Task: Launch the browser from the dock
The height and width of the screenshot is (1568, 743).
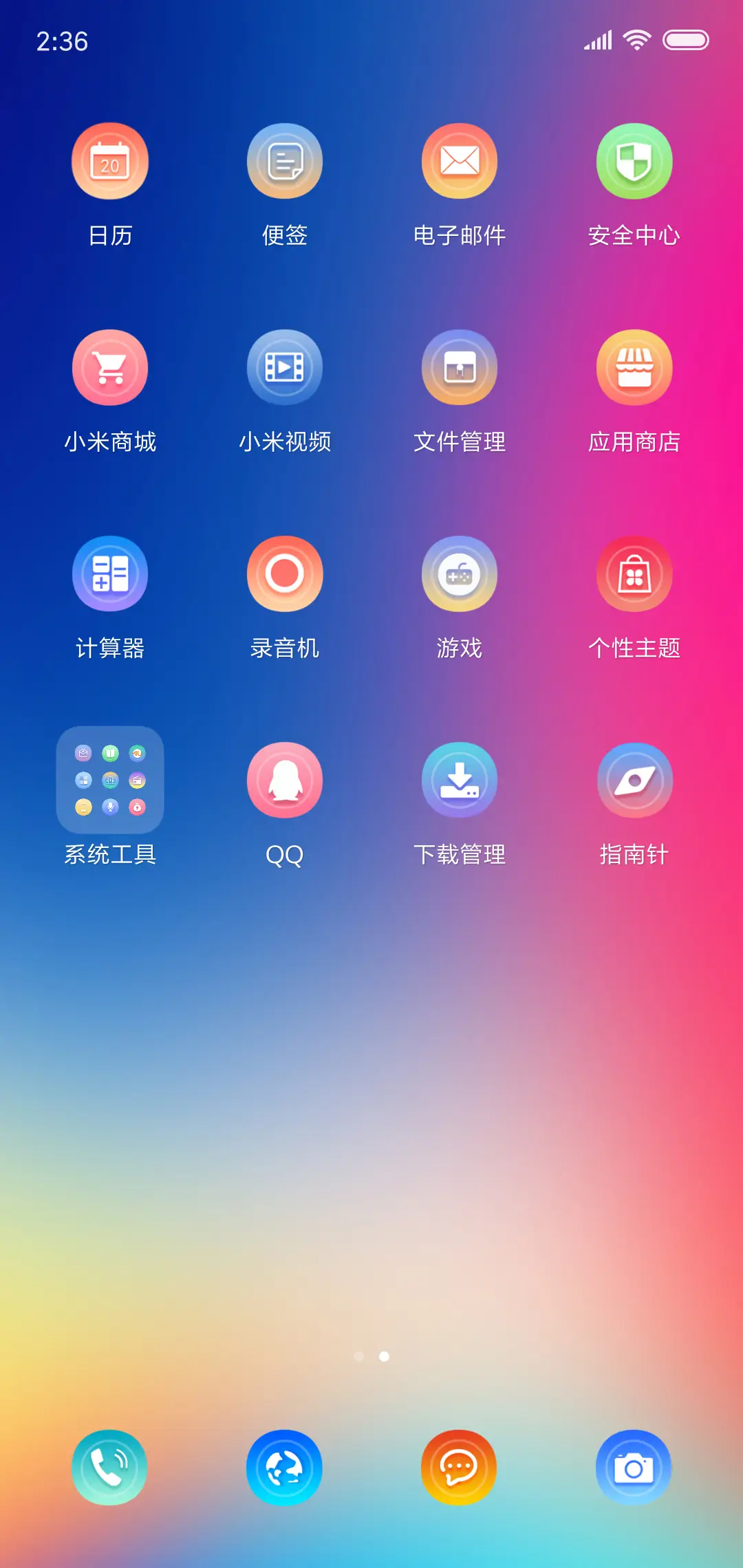Action: (x=285, y=1467)
